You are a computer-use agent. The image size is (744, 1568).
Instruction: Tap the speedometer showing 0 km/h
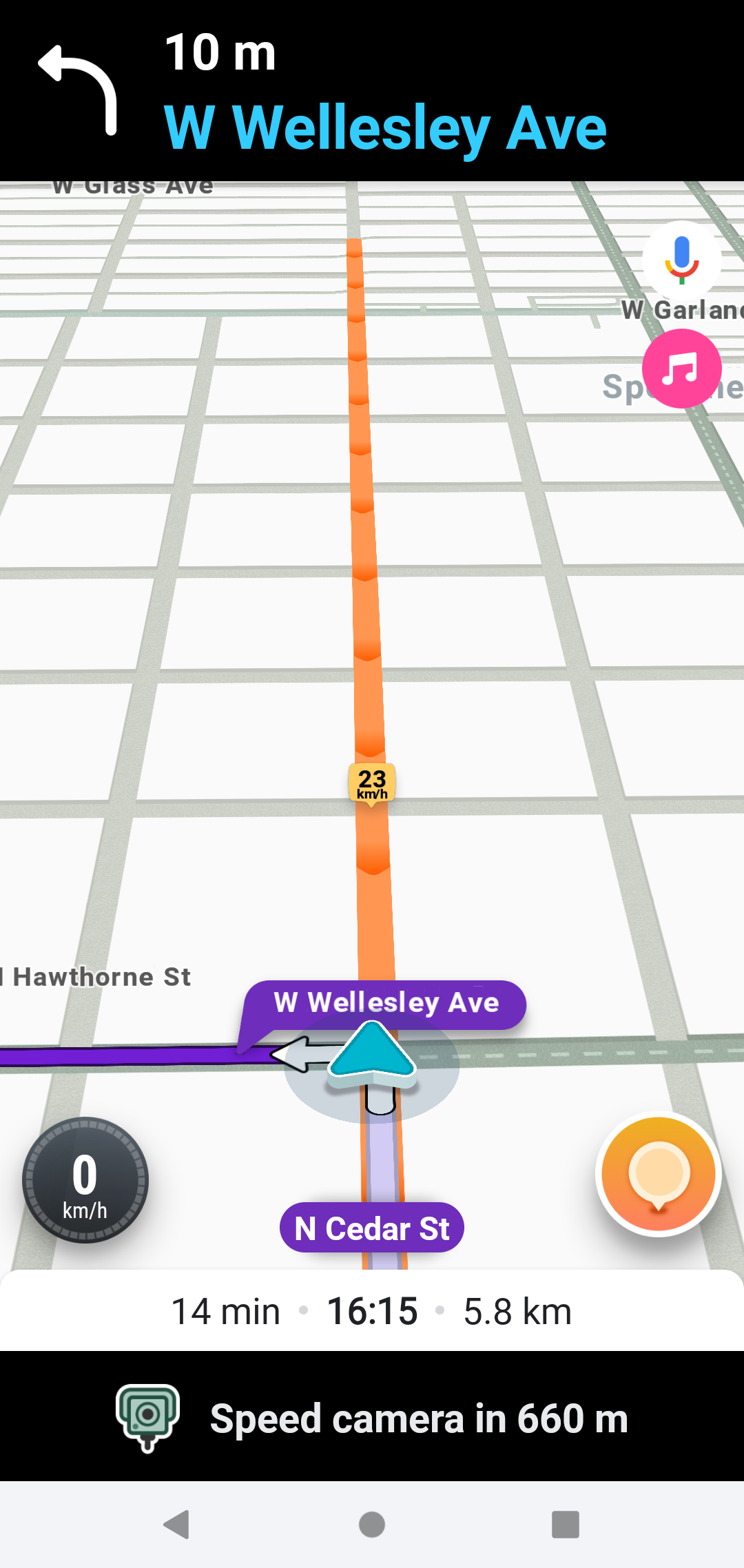[85, 1179]
